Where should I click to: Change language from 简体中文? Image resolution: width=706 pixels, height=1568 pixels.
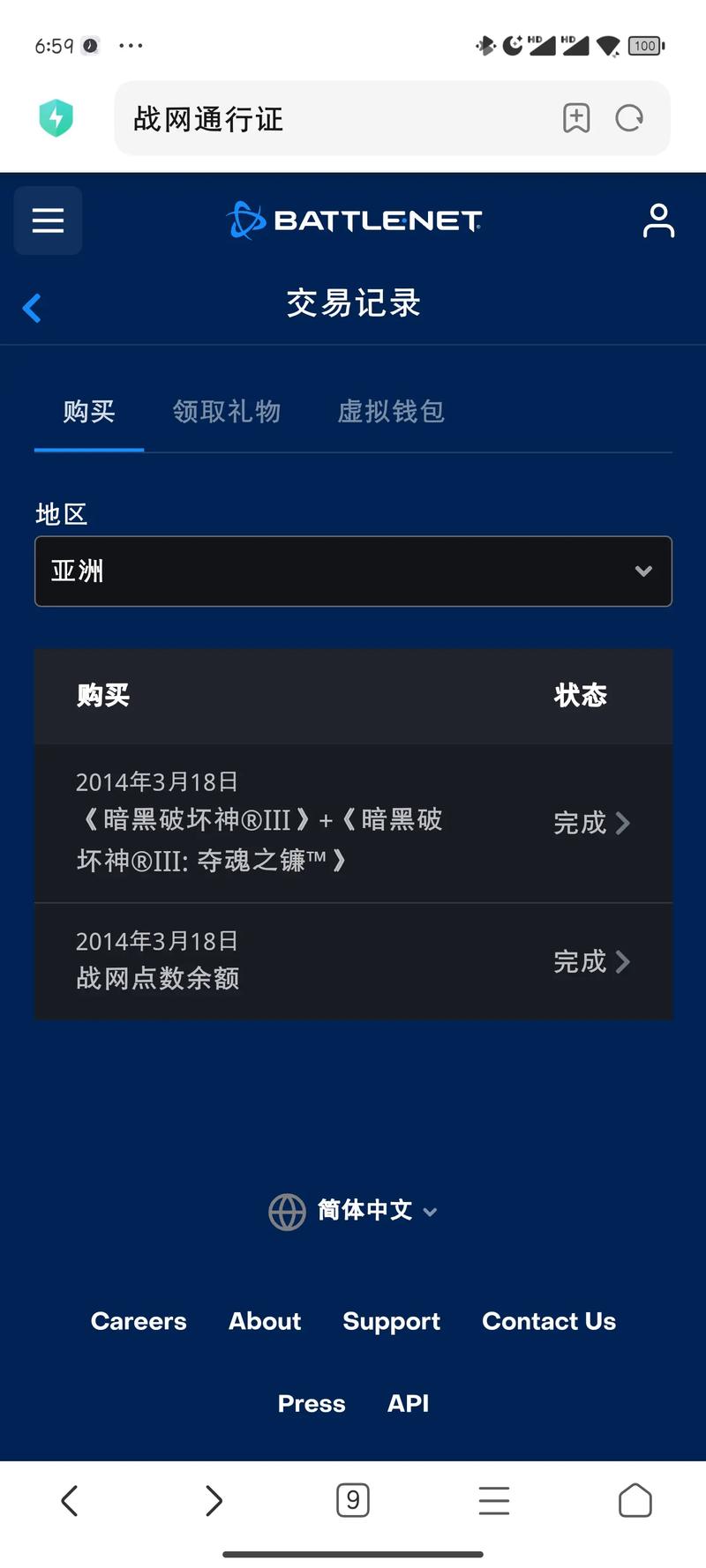353,1211
